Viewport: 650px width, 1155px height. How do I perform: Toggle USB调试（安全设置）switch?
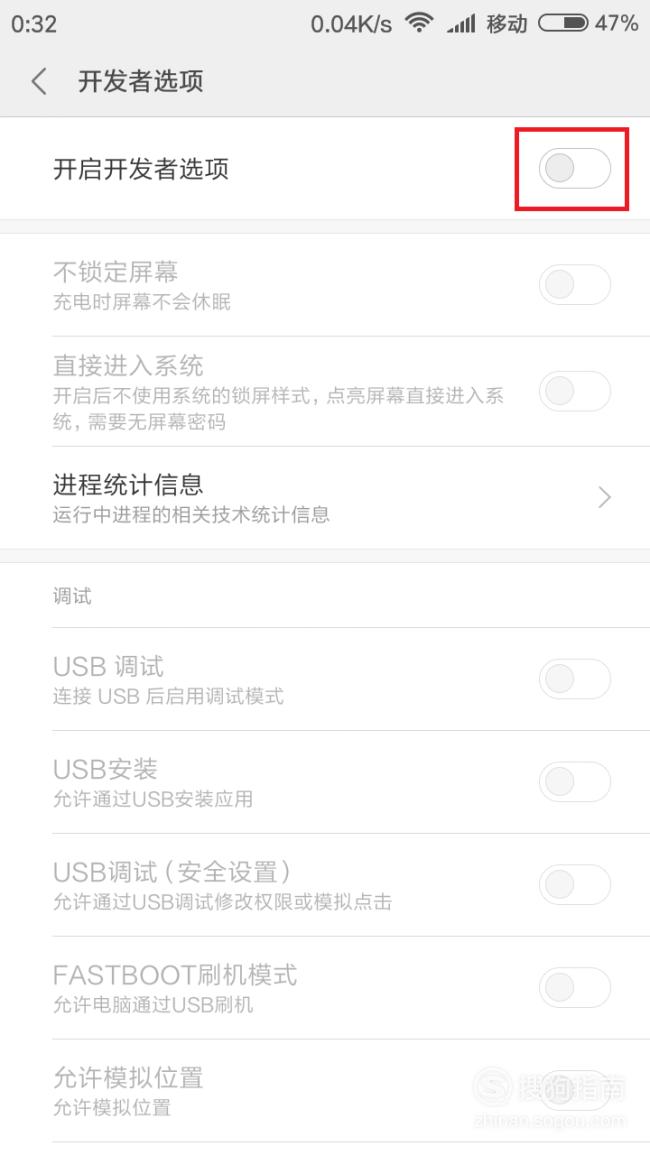pos(574,885)
